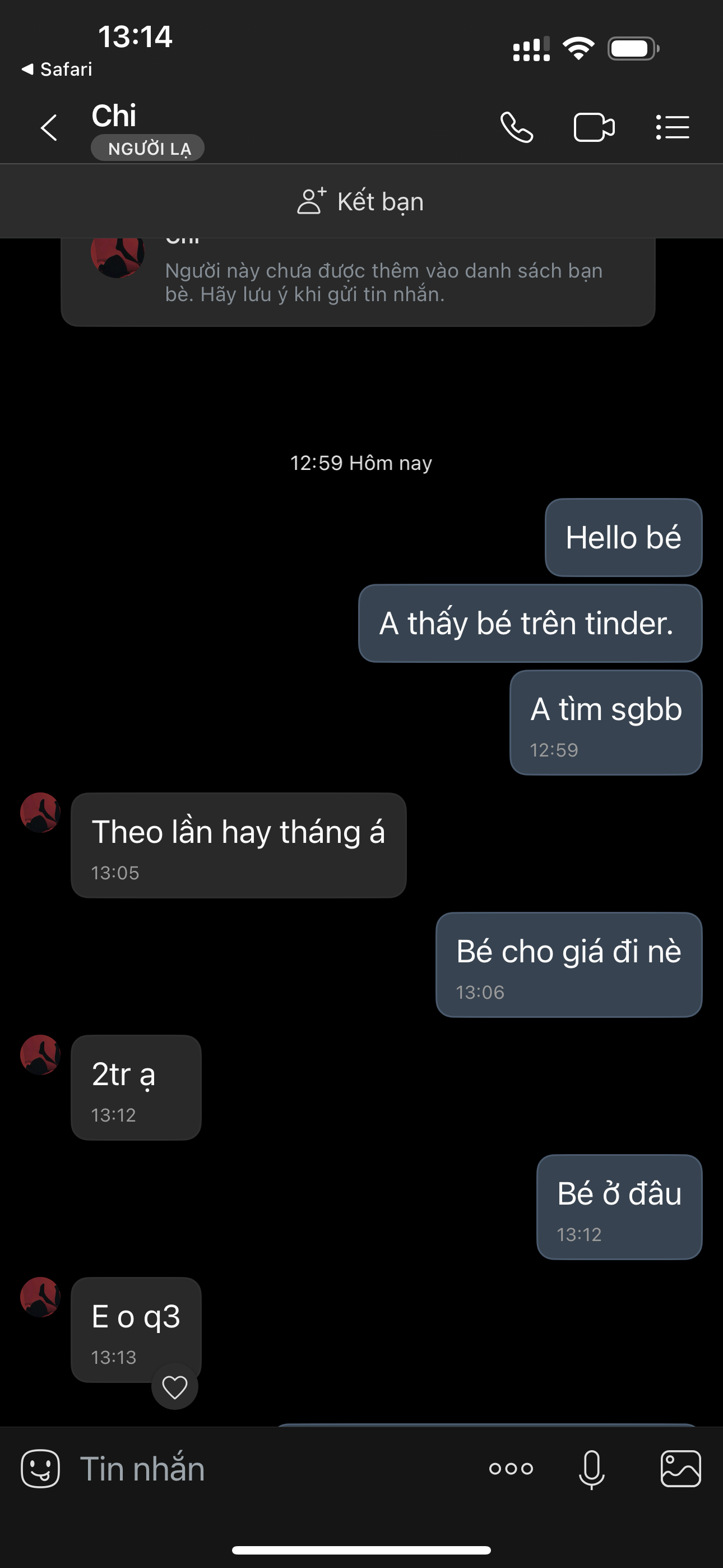The height and width of the screenshot is (1568, 723).
Task: Start a video call with Chi
Action: [x=594, y=128]
